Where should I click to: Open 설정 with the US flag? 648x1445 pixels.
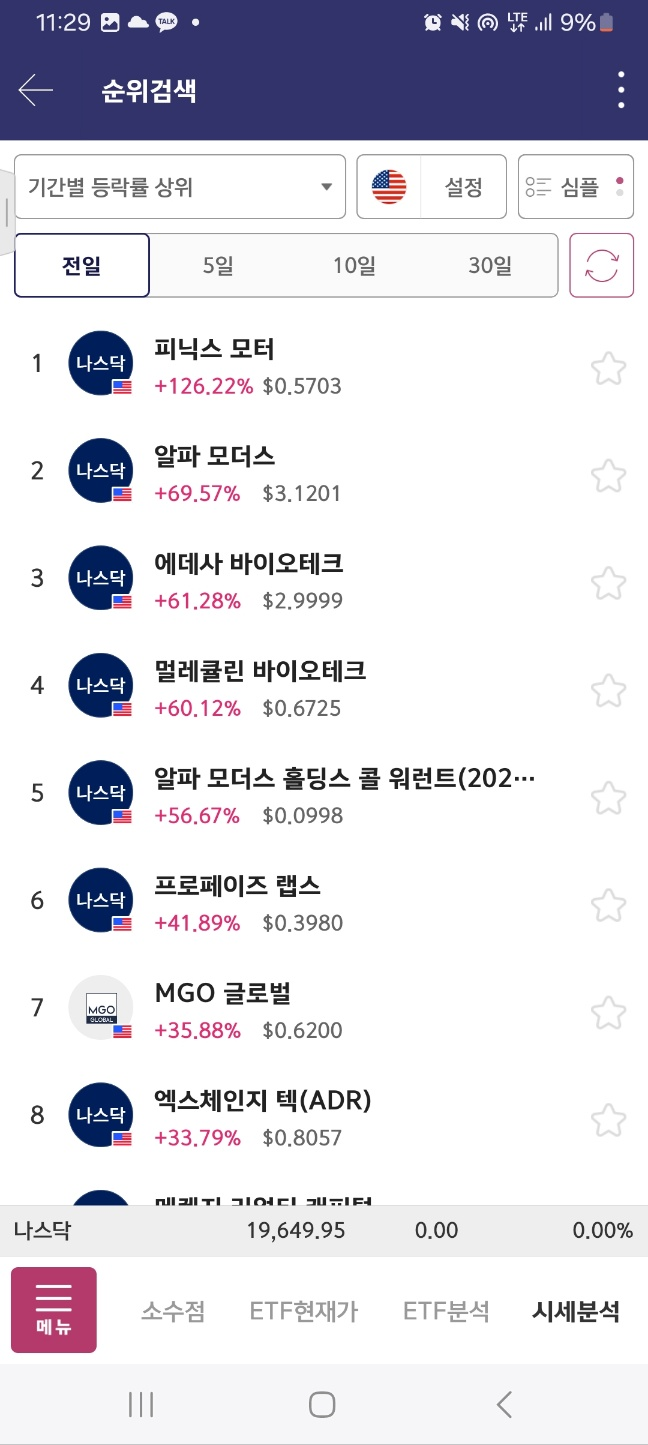[431, 186]
